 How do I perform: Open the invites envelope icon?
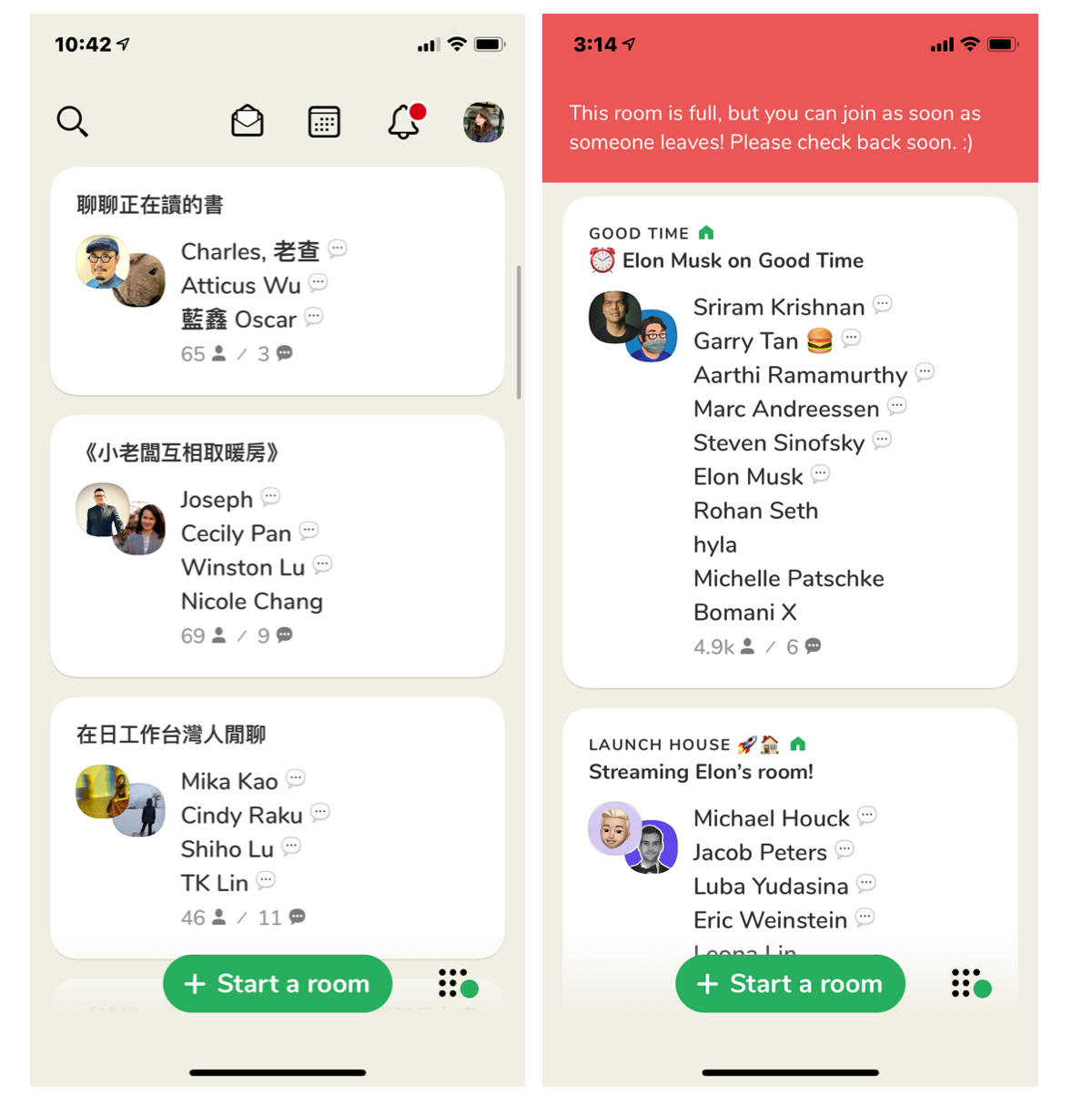click(247, 121)
